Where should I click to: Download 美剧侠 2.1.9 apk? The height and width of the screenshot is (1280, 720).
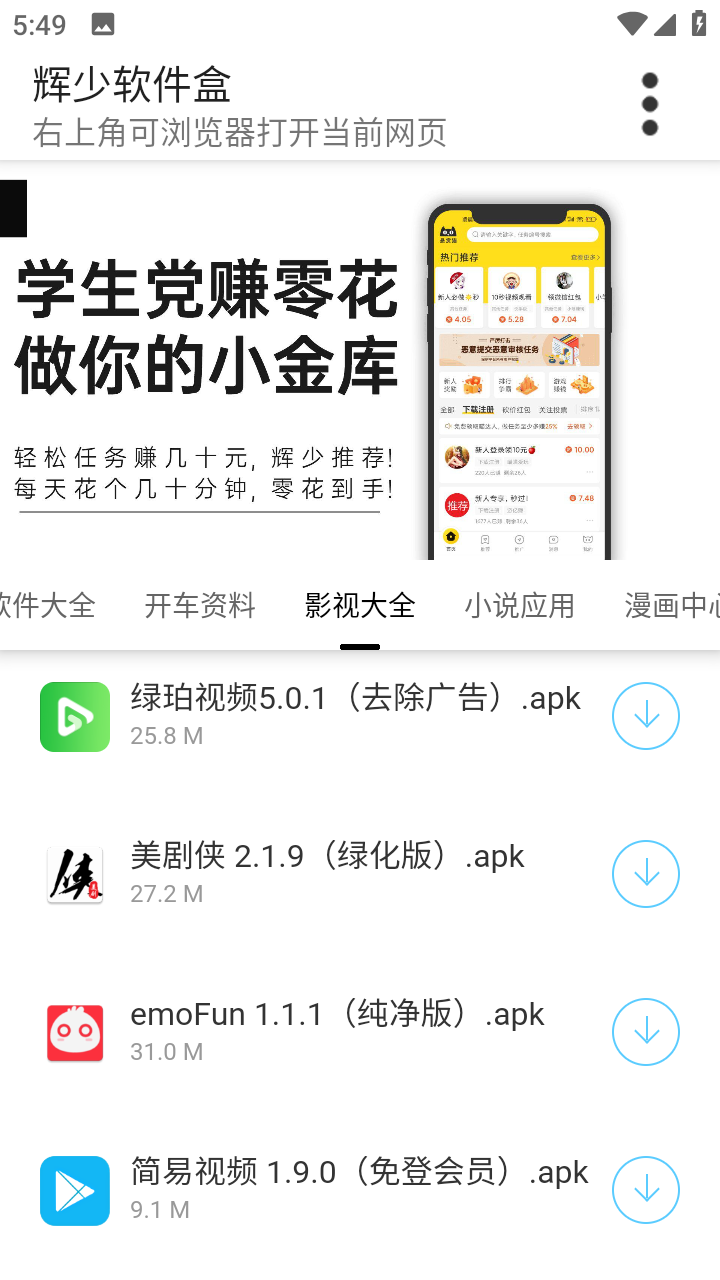coord(646,874)
